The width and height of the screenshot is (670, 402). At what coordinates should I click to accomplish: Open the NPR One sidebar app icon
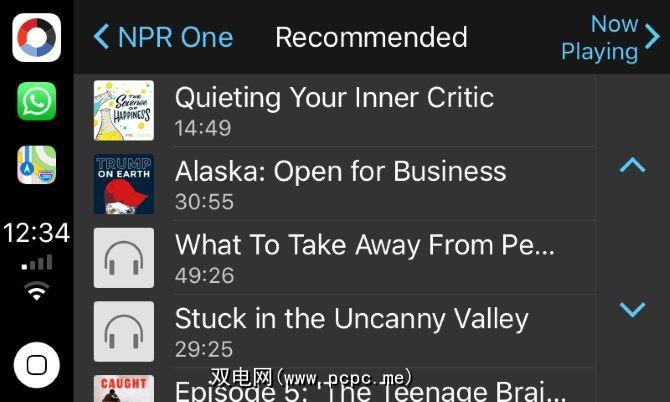click(37, 38)
